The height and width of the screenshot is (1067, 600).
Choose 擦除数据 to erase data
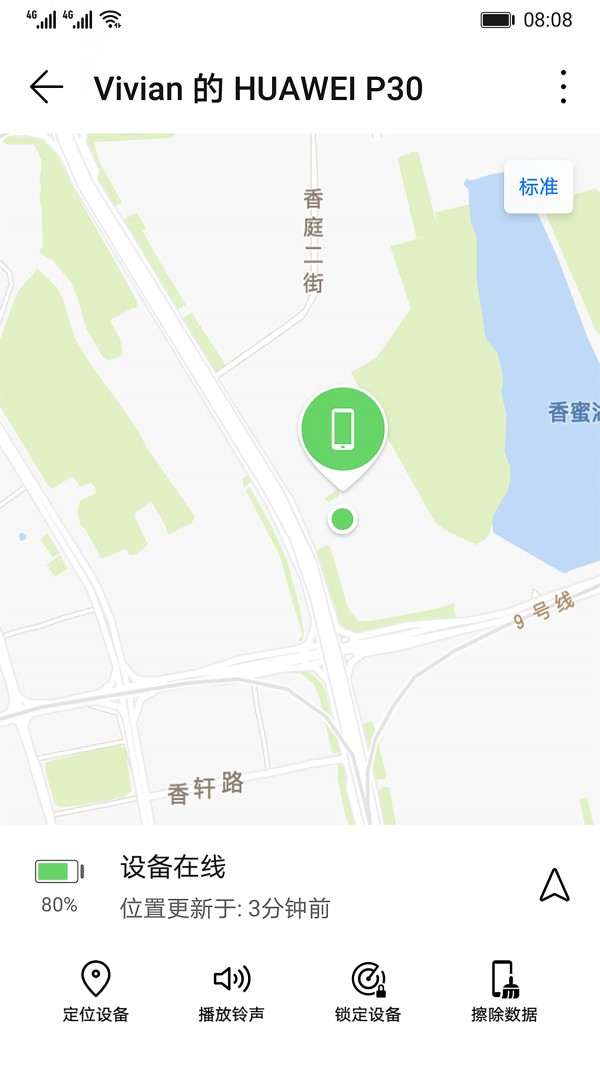[504, 992]
